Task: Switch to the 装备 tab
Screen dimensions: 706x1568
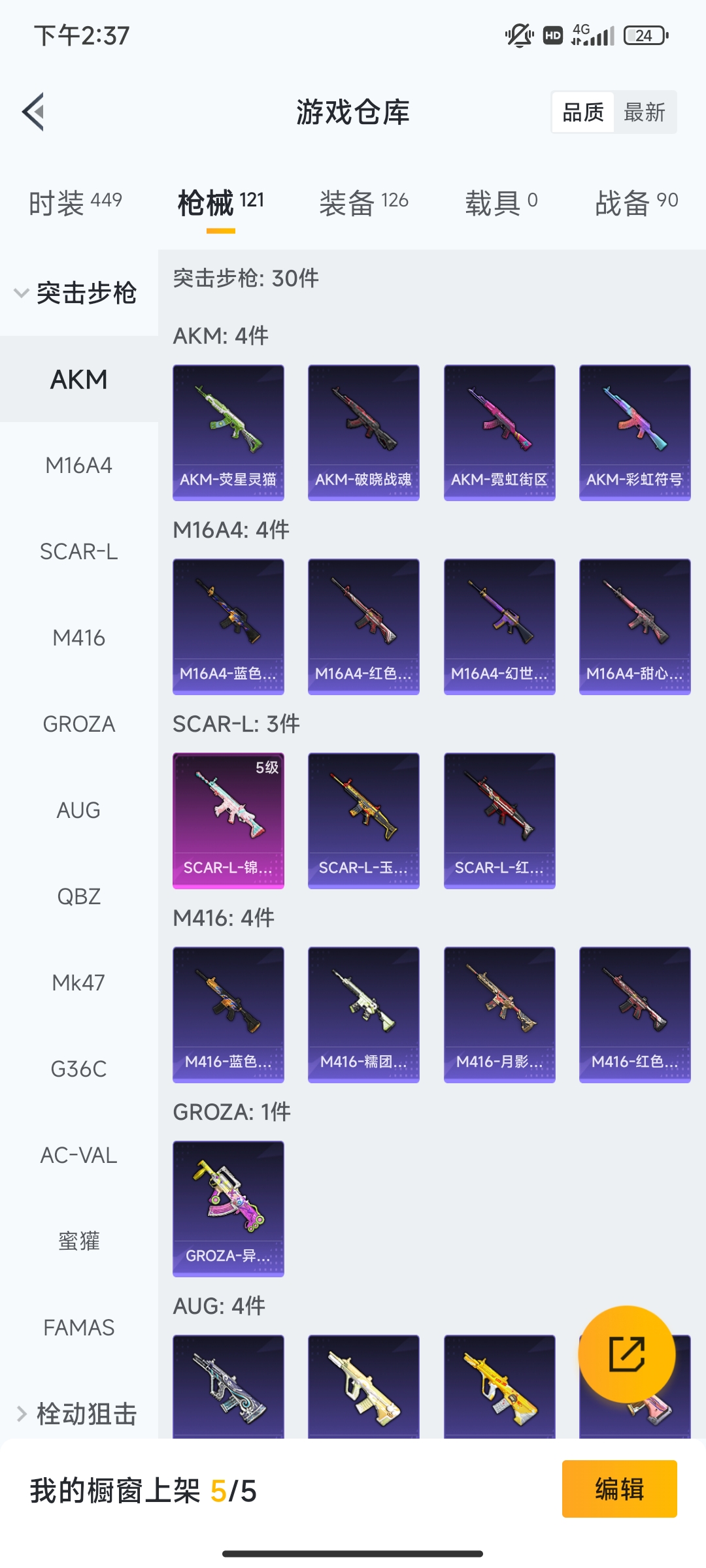Action: [x=363, y=202]
